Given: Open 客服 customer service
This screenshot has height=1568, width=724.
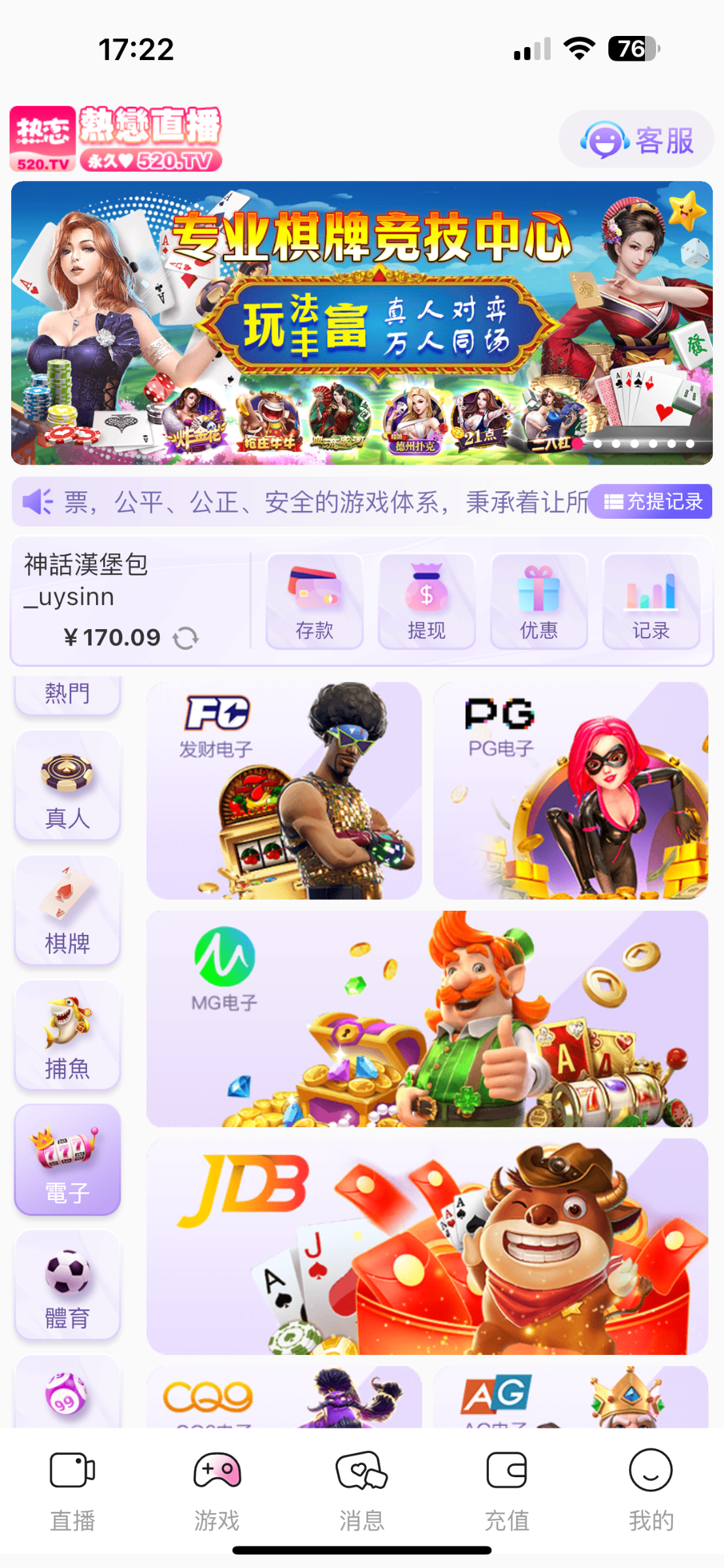Looking at the screenshot, I should pos(636,139).
